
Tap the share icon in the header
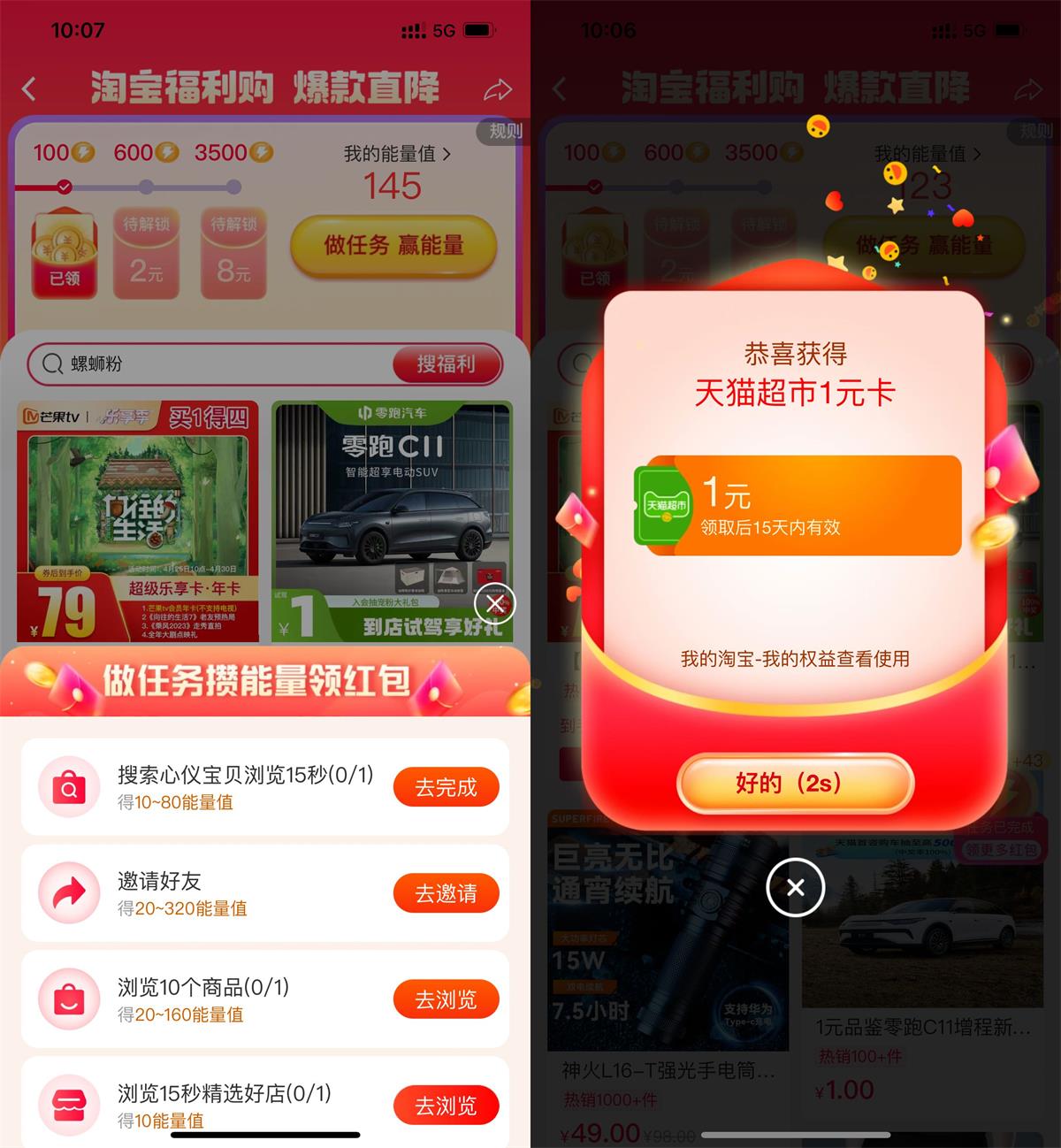click(x=499, y=89)
